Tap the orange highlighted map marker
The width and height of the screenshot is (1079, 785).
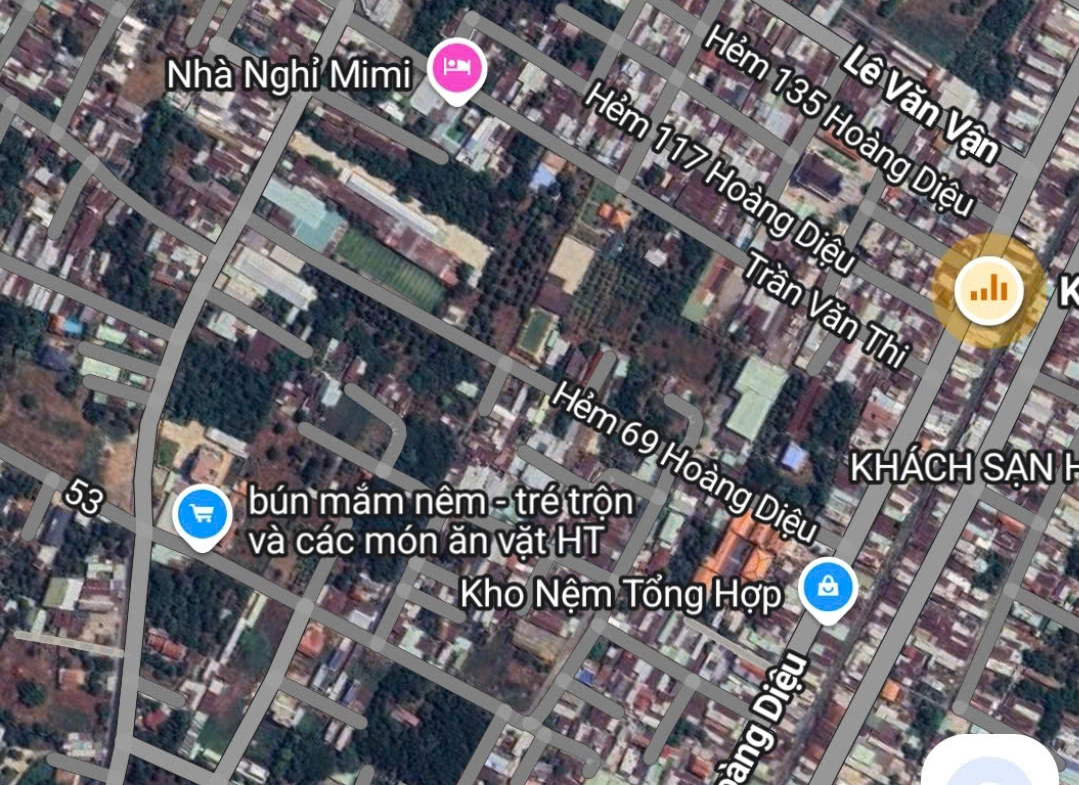(x=988, y=291)
